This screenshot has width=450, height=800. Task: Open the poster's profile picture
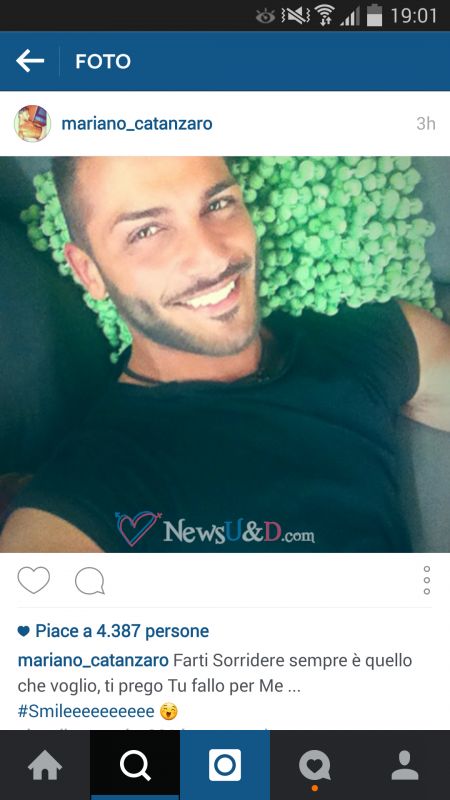point(32,123)
